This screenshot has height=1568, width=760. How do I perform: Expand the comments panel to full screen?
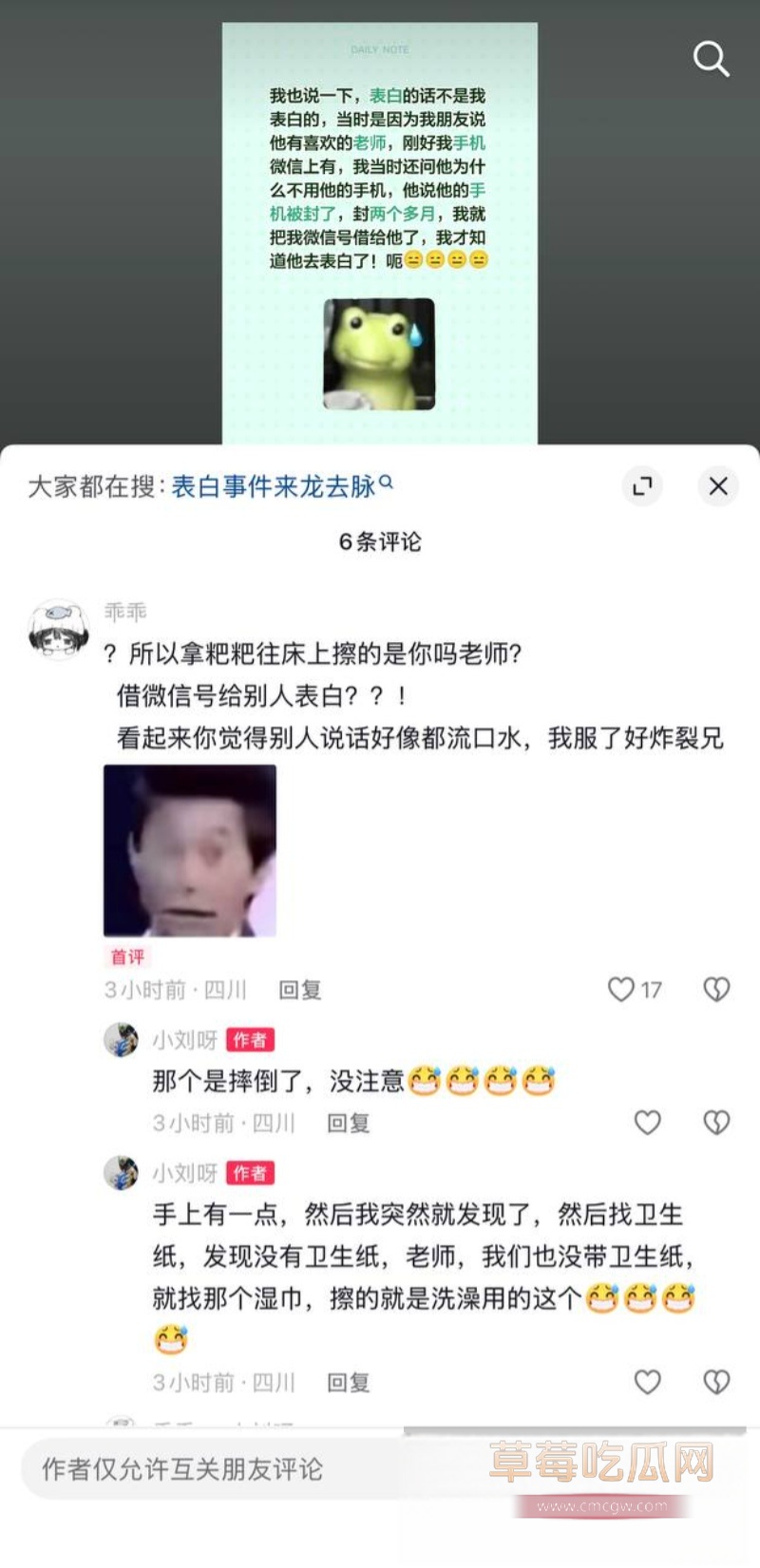pyautogui.click(x=642, y=486)
